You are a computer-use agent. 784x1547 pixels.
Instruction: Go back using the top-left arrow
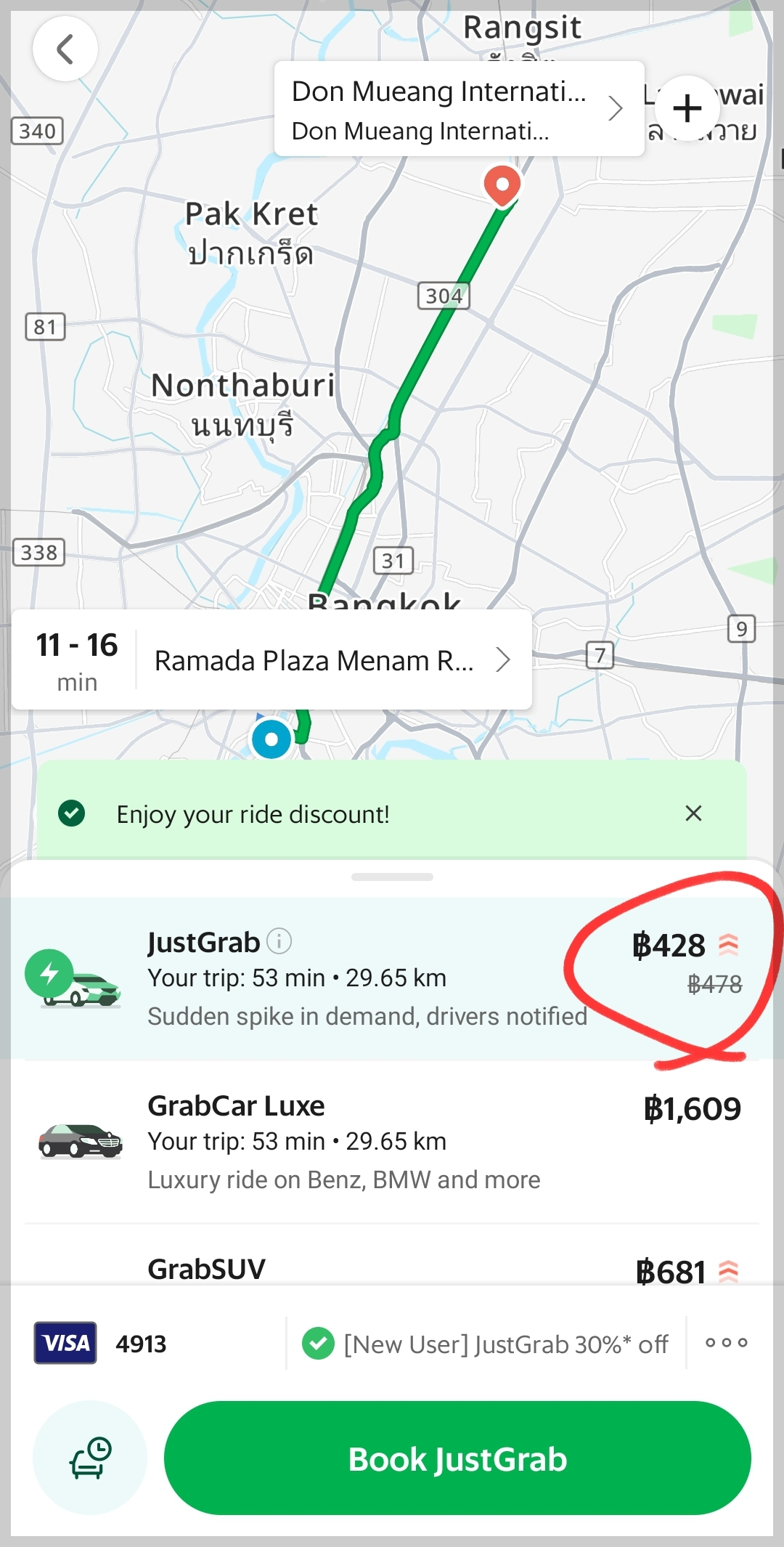tap(65, 49)
